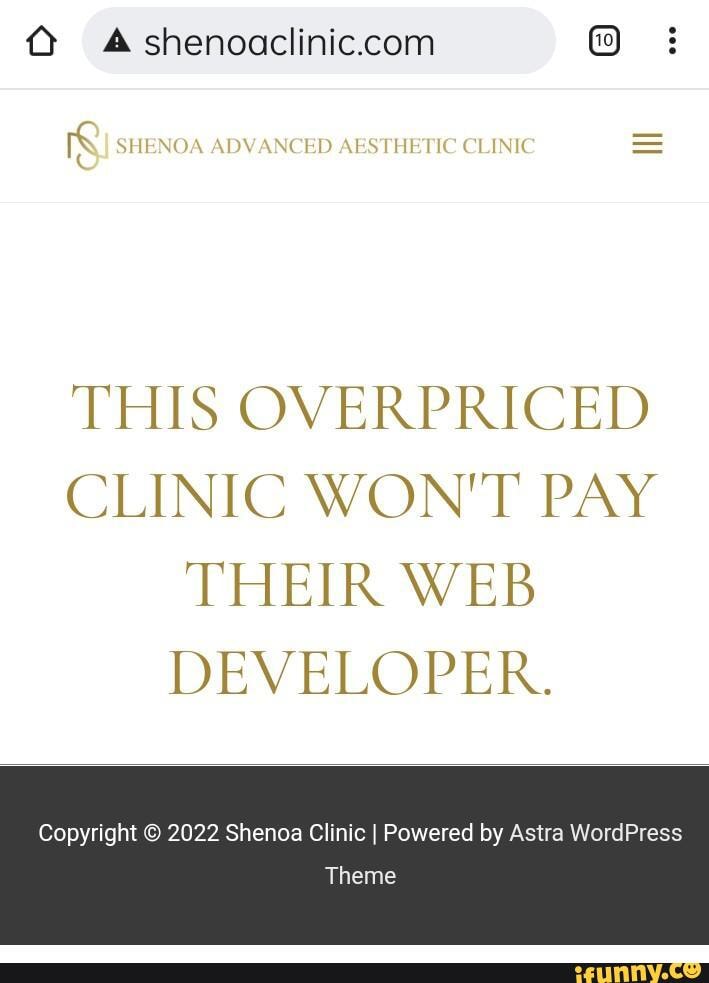
Task: Follow the Astra WordPress Theme link
Action: 595,833
